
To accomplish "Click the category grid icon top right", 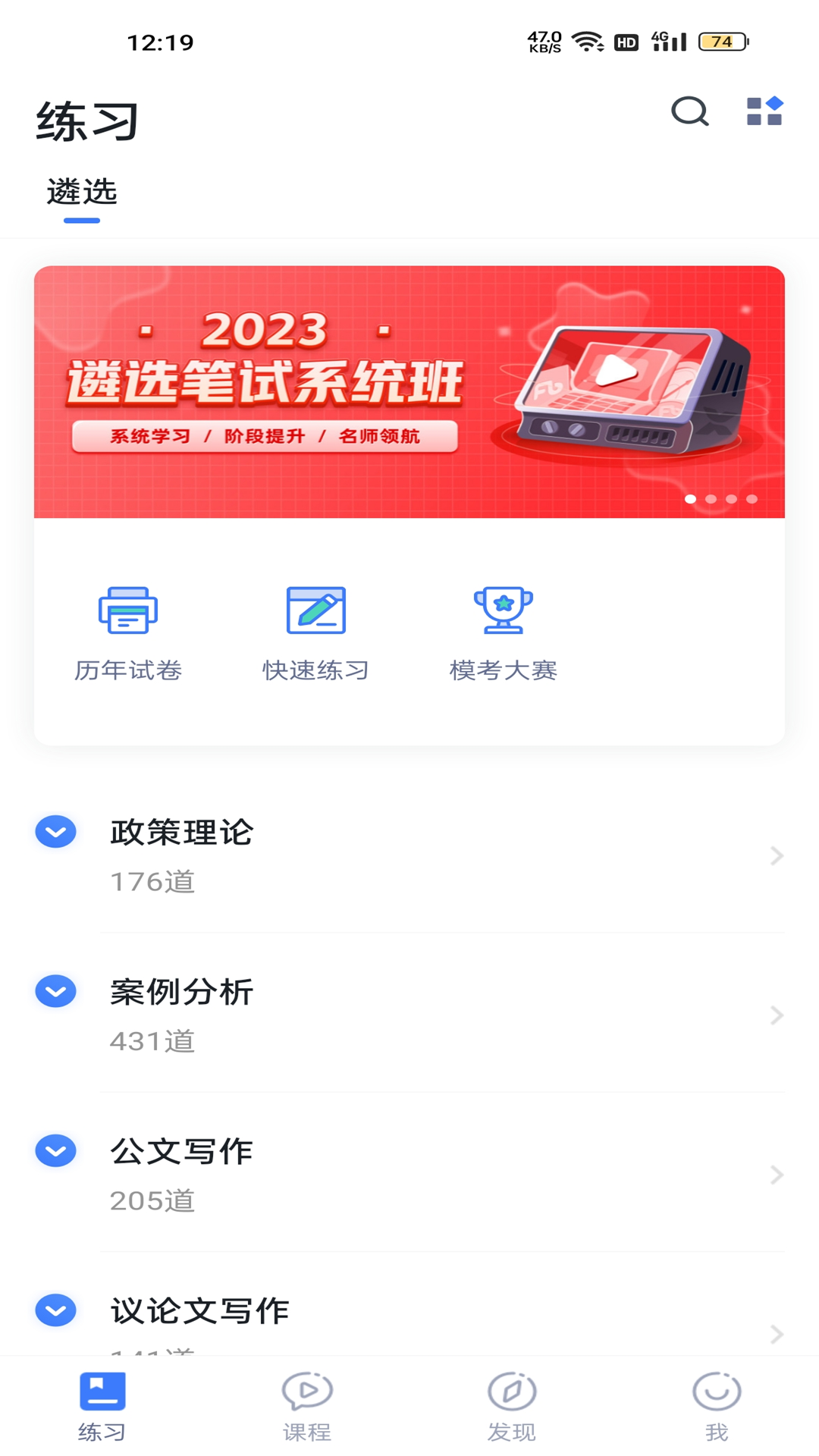I will (x=765, y=113).
